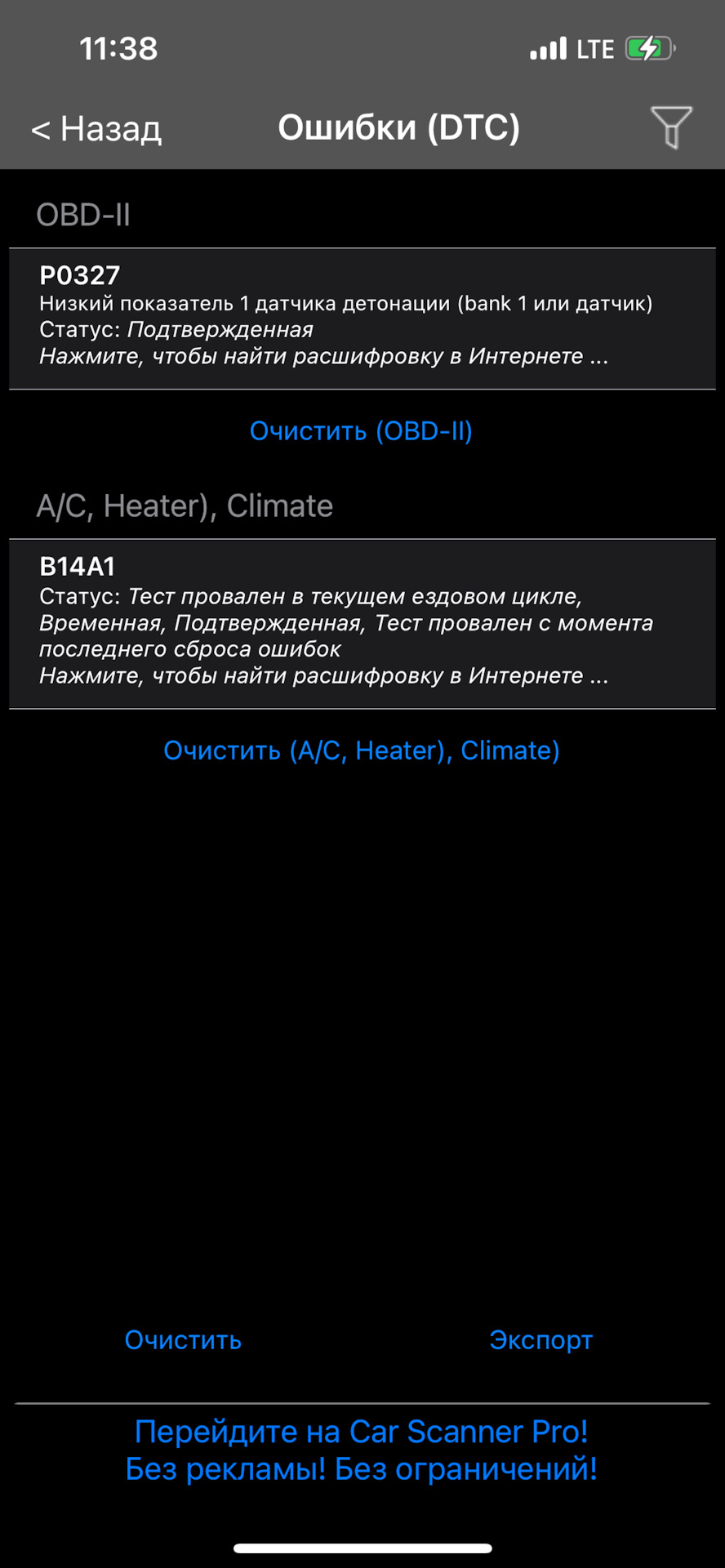Export errors via Экспорт
This screenshot has width=725, height=1568.
(540, 1339)
